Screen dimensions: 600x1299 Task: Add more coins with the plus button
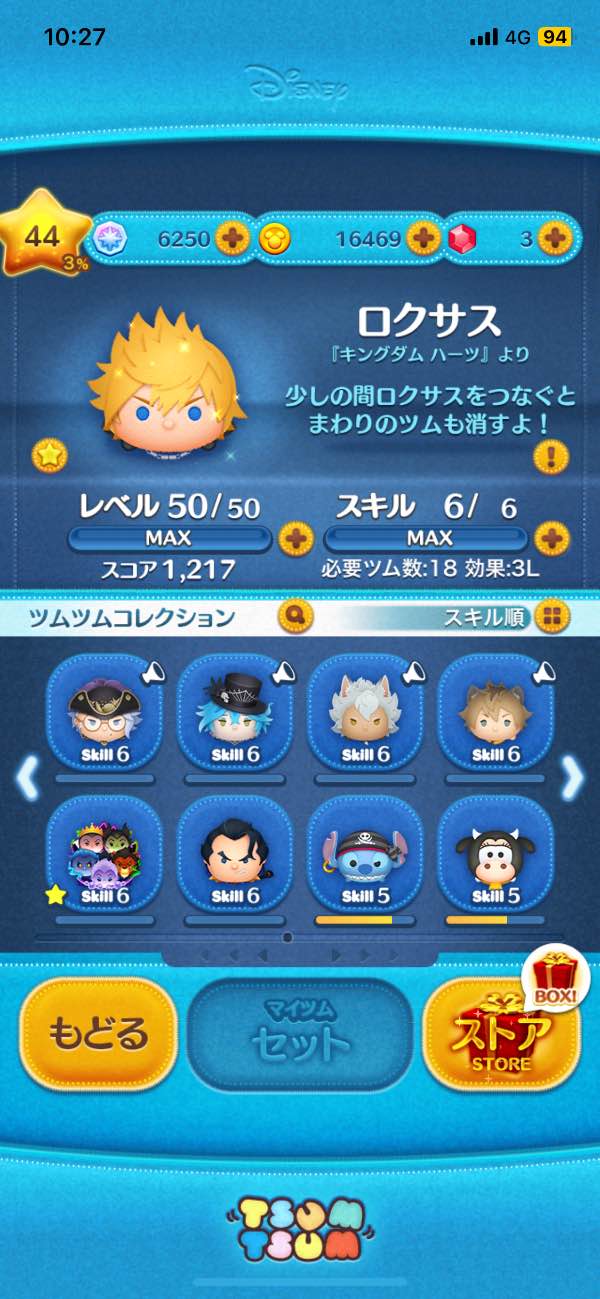coord(423,238)
